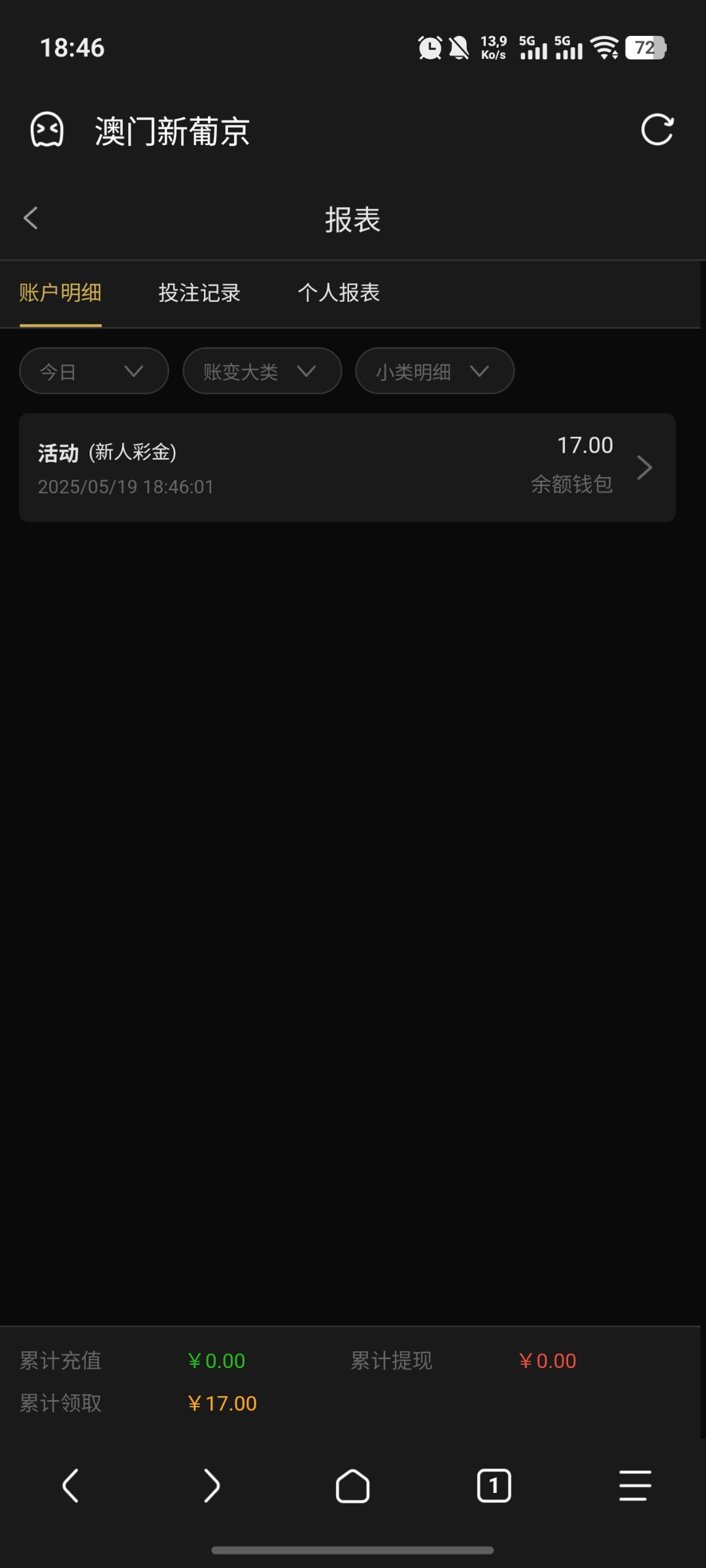706x1568 pixels.
Task: Tap the browser back arrow in bottom bar
Action: click(71, 1486)
